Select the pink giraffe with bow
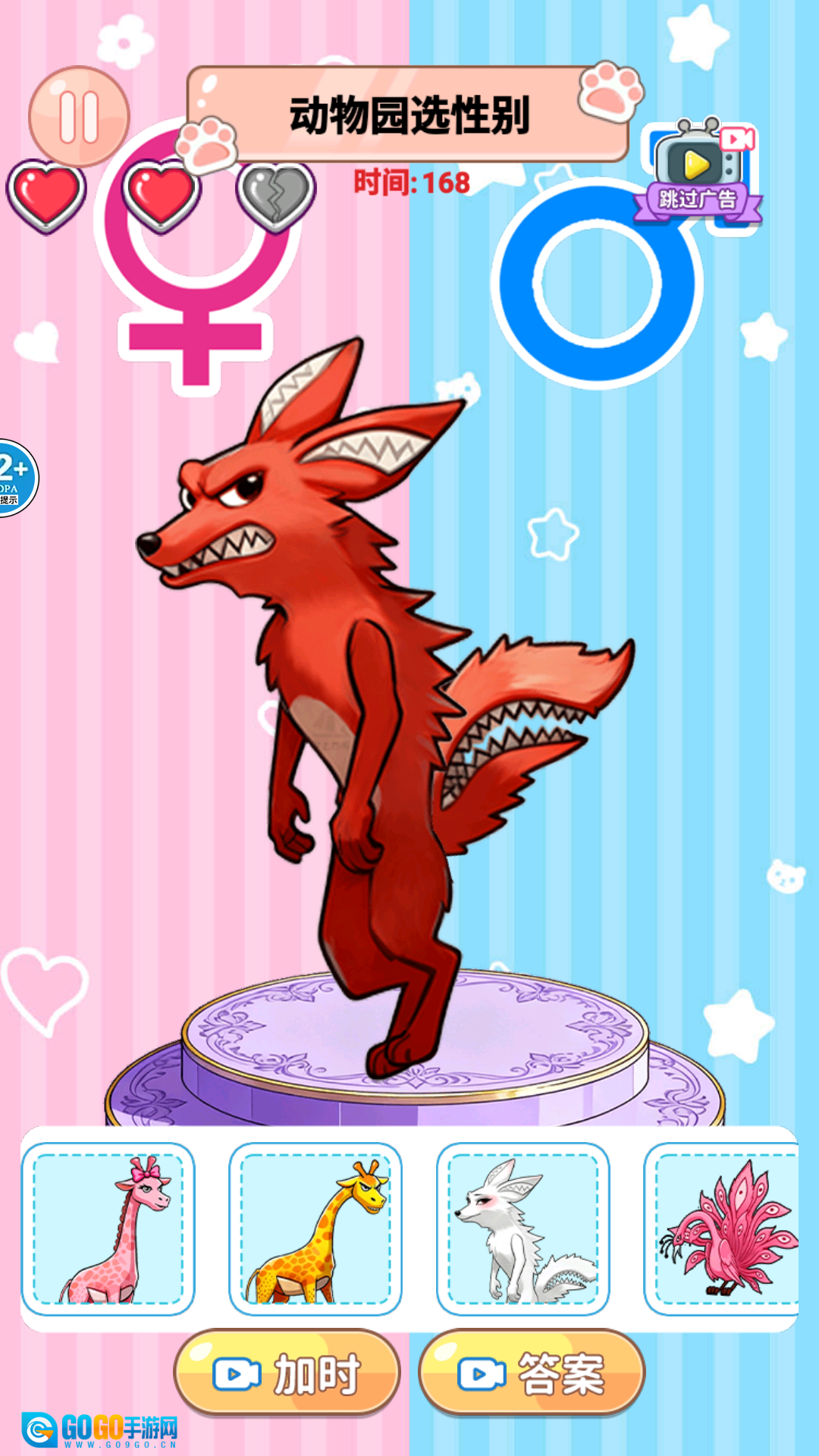Viewport: 819px width, 1456px height. (x=108, y=1229)
